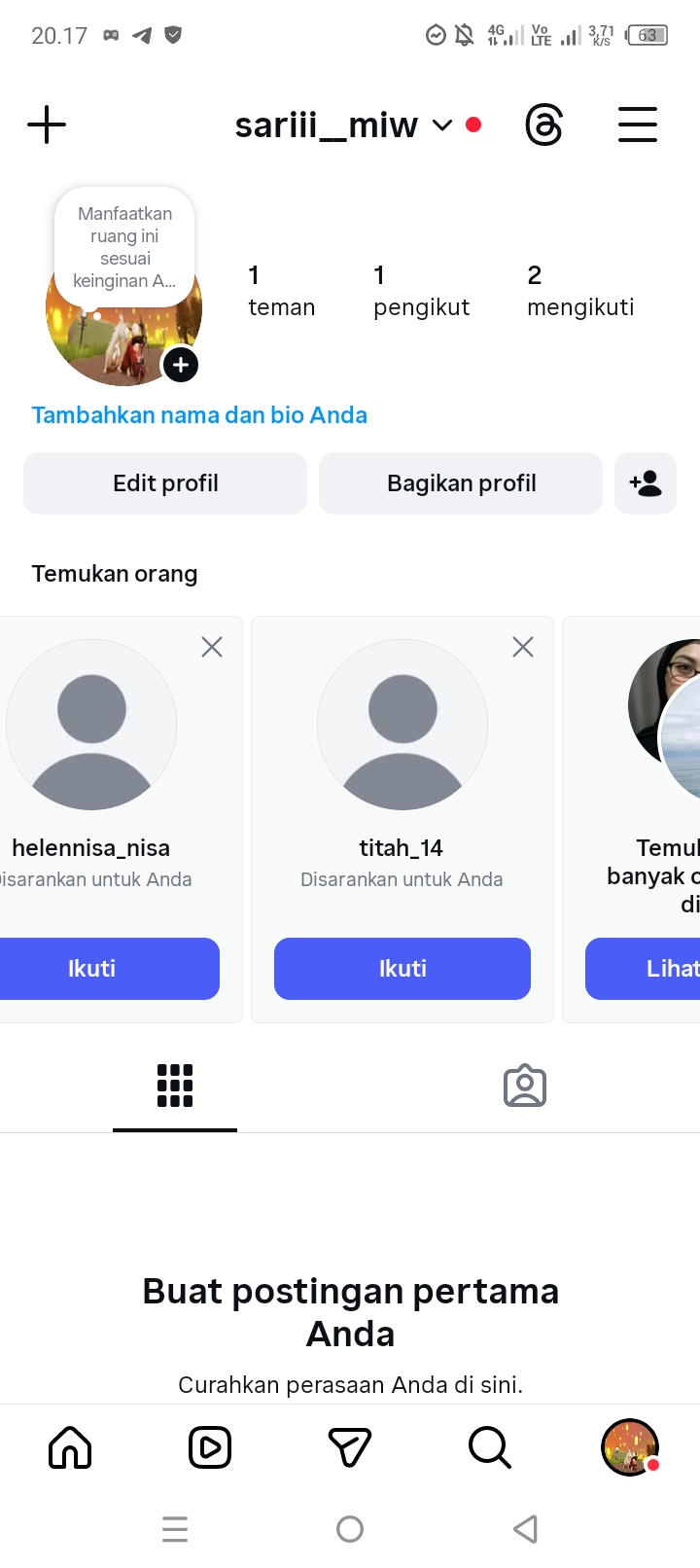
Task: Switch to the tagged photos tab
Action: click(x=525, y=1086)
